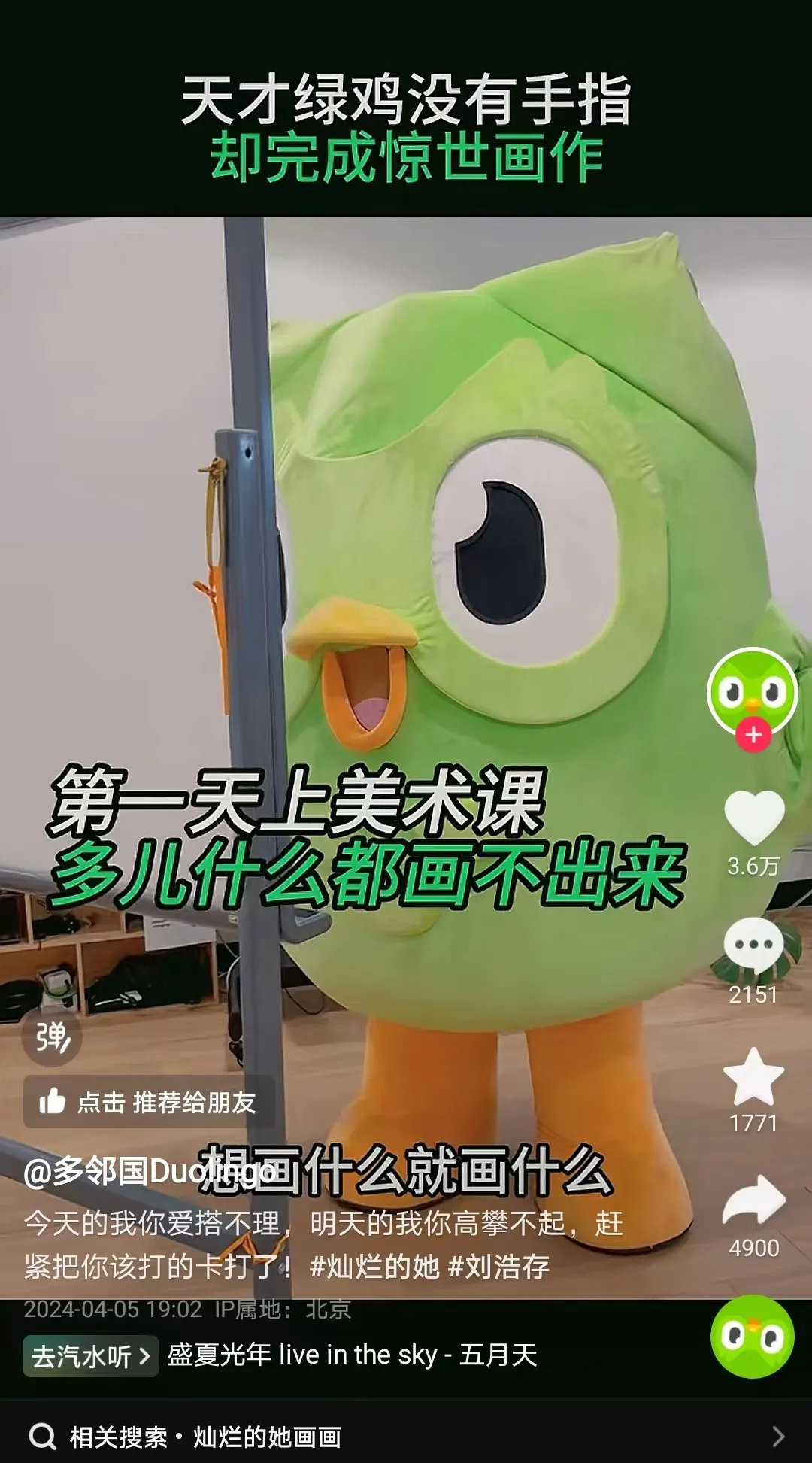Viewport: 812px width, 1463px height.
Task: Open the comments bubble
Action: (753, 945)
